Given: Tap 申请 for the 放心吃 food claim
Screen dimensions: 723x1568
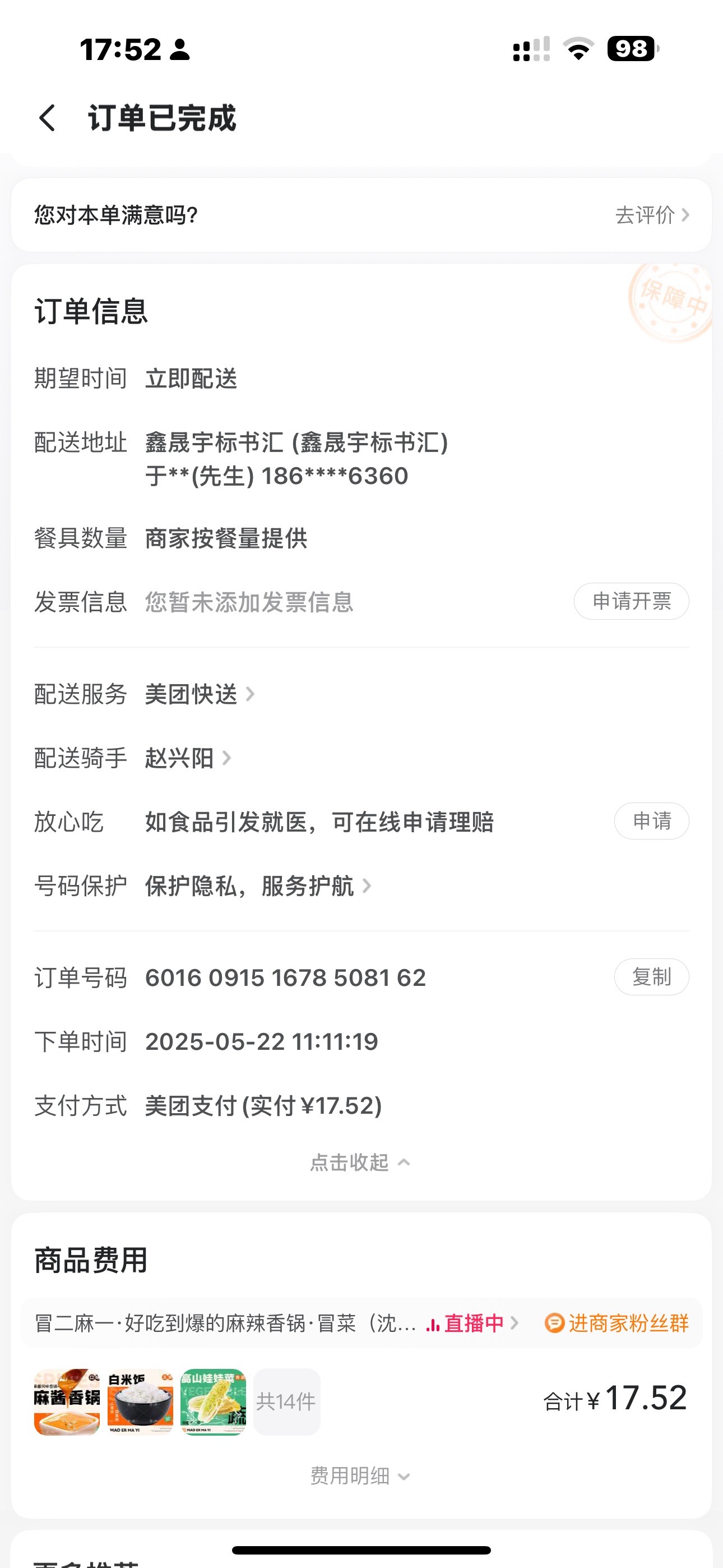Looking at the screenshot, I should [651, 821].
